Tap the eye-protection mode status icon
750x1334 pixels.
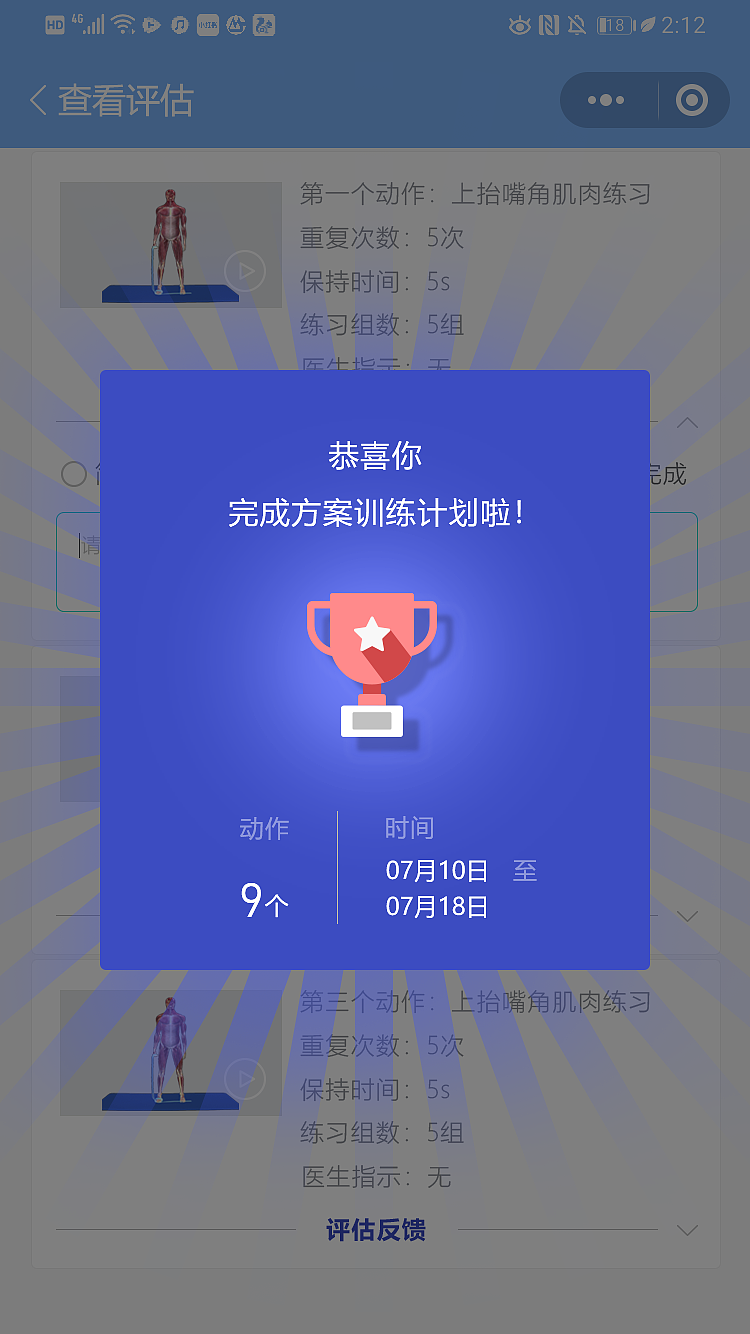[519, 25]
